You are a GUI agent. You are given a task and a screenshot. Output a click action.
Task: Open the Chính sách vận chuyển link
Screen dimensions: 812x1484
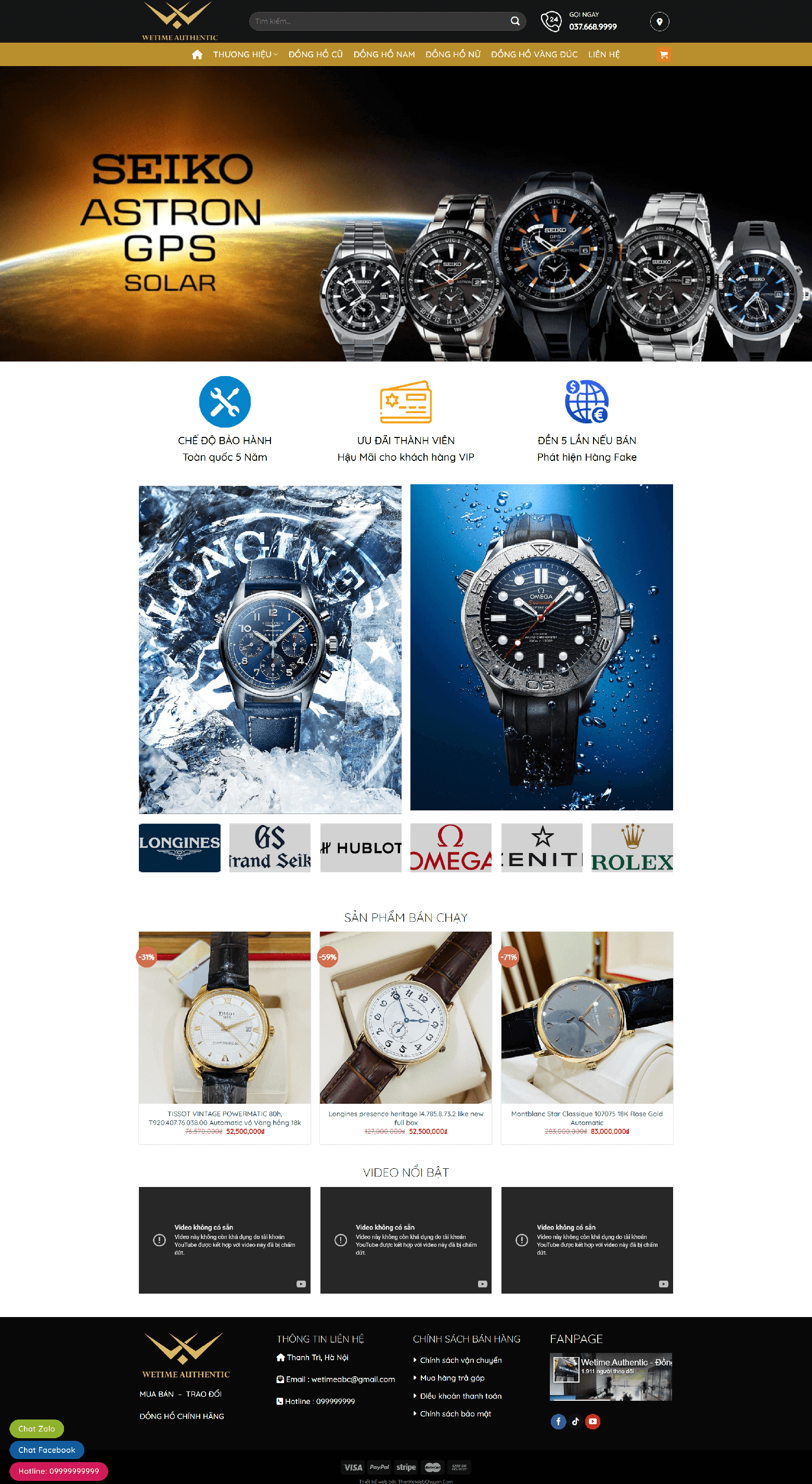pyautogui.click(x=460, y=1360)
